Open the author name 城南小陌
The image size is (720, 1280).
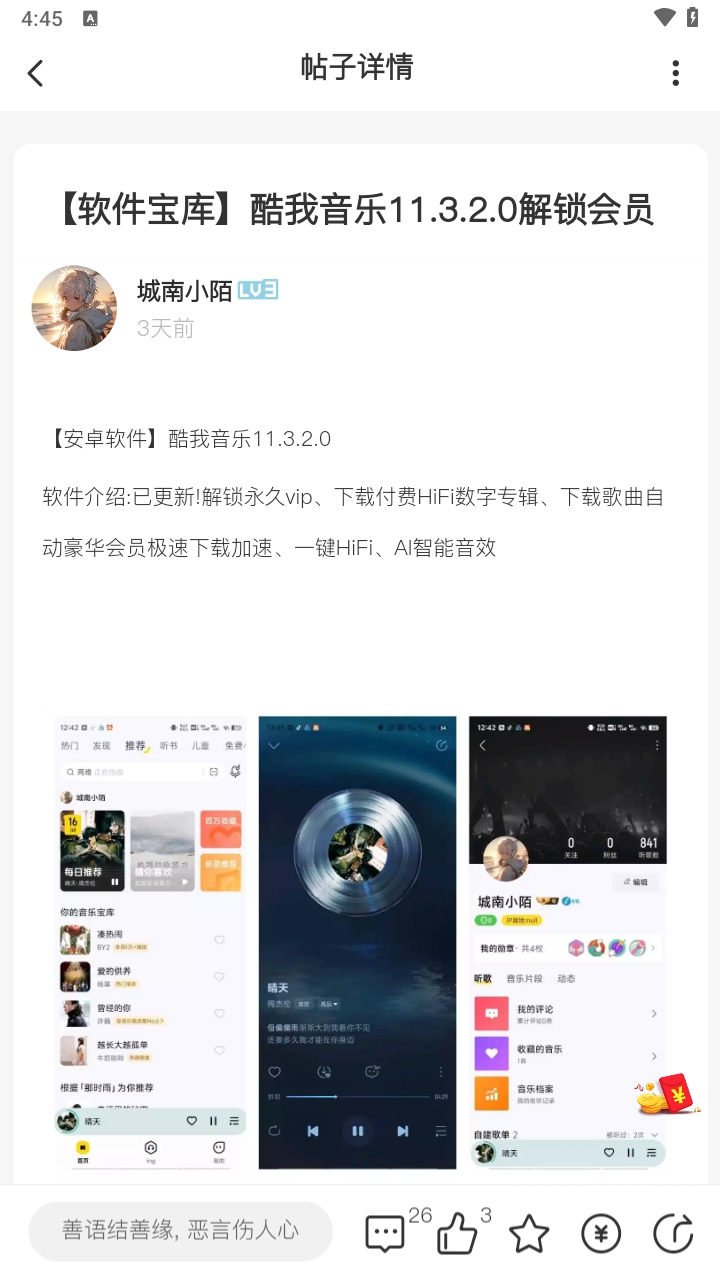(x=184, y=291)
